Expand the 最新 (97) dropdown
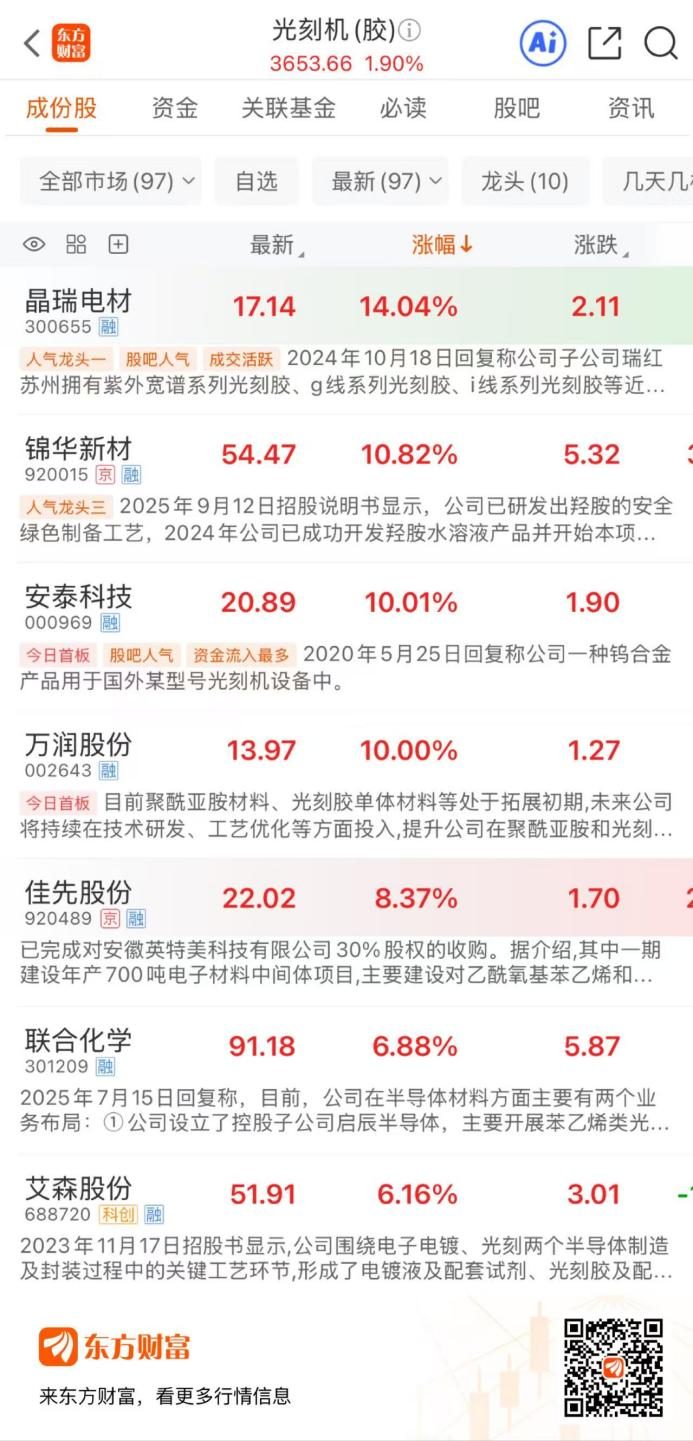The height and width of the screenshot is (1441, 693). point(380,181)
